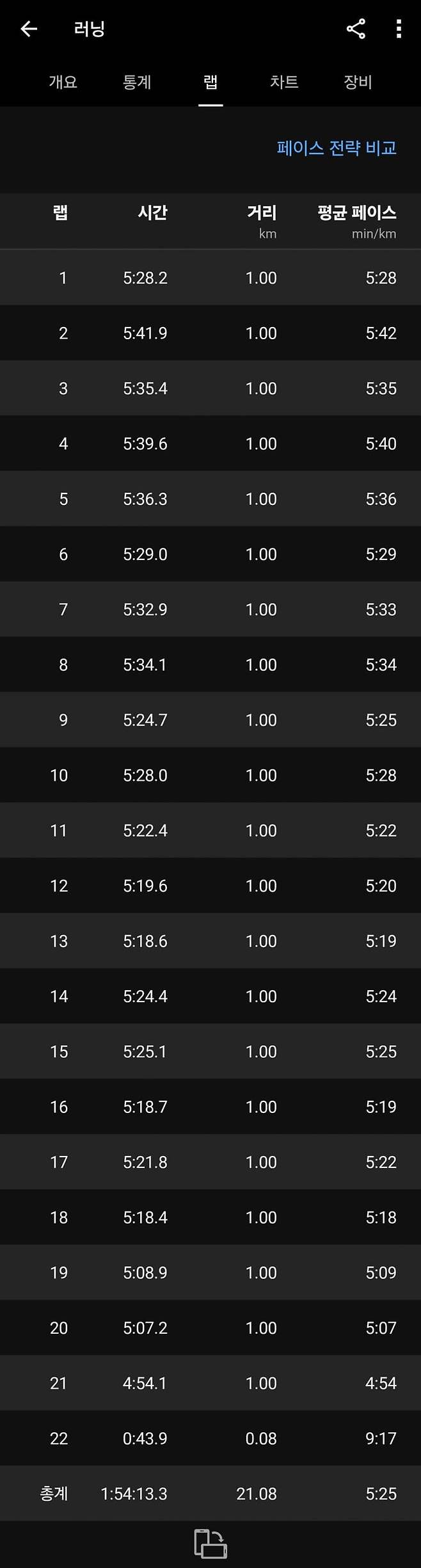This screenshot has height=1568, width=421.
Task: Open the 장비 tab
Action: tap(358, 82)
